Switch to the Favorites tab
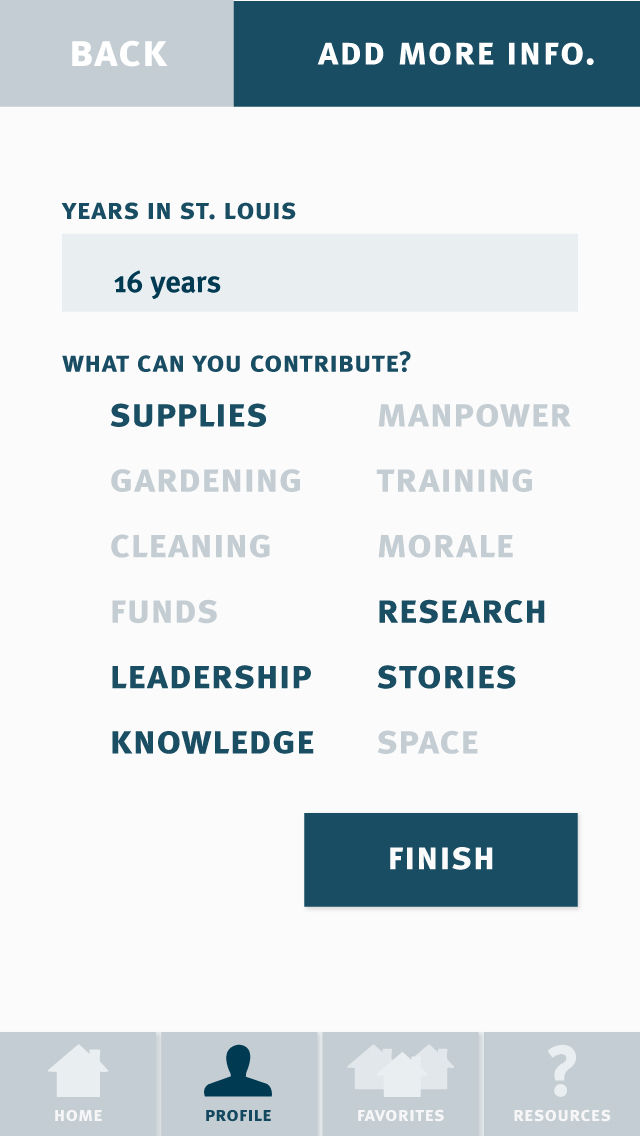This screenshot has width=640, height=1136. 400,1084
